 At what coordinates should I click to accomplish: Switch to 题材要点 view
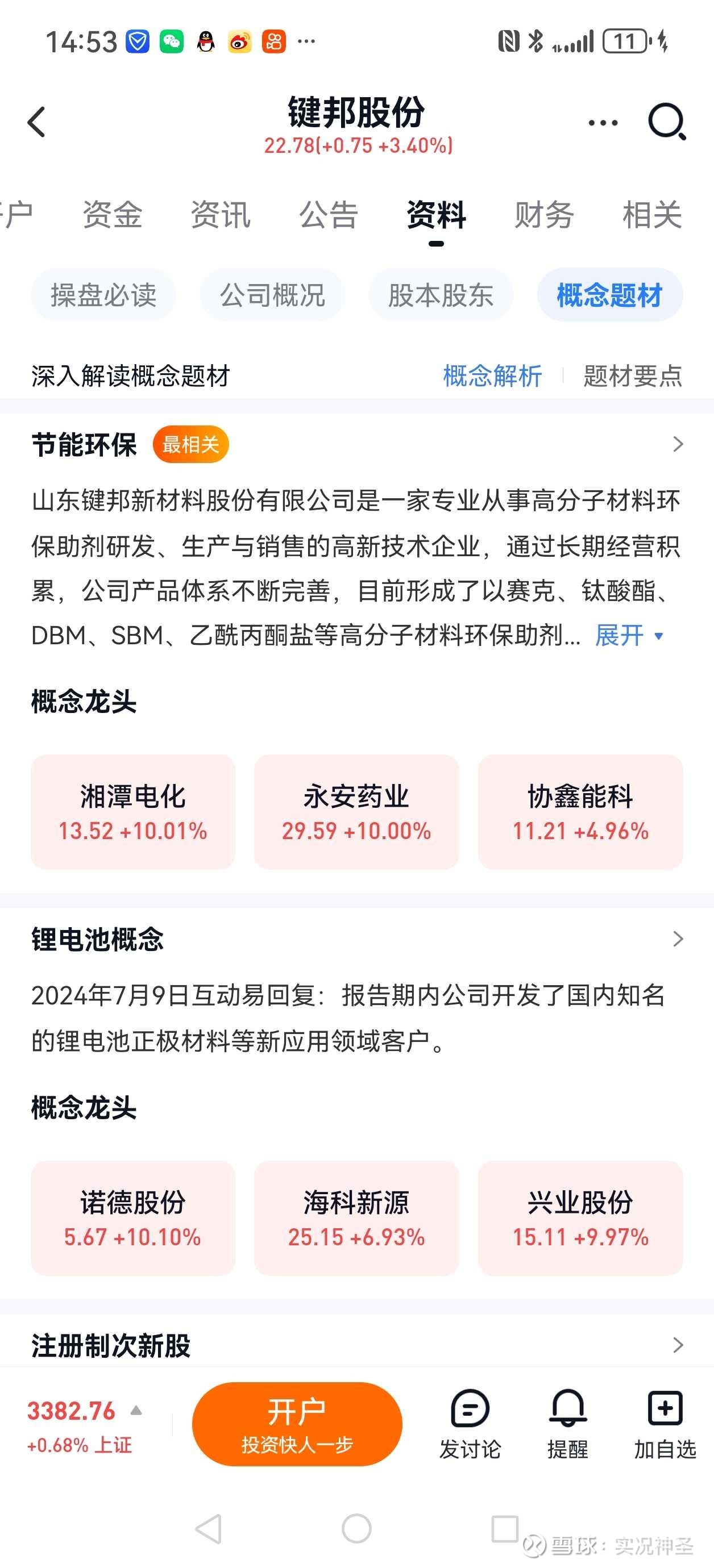tap(632, 376)
